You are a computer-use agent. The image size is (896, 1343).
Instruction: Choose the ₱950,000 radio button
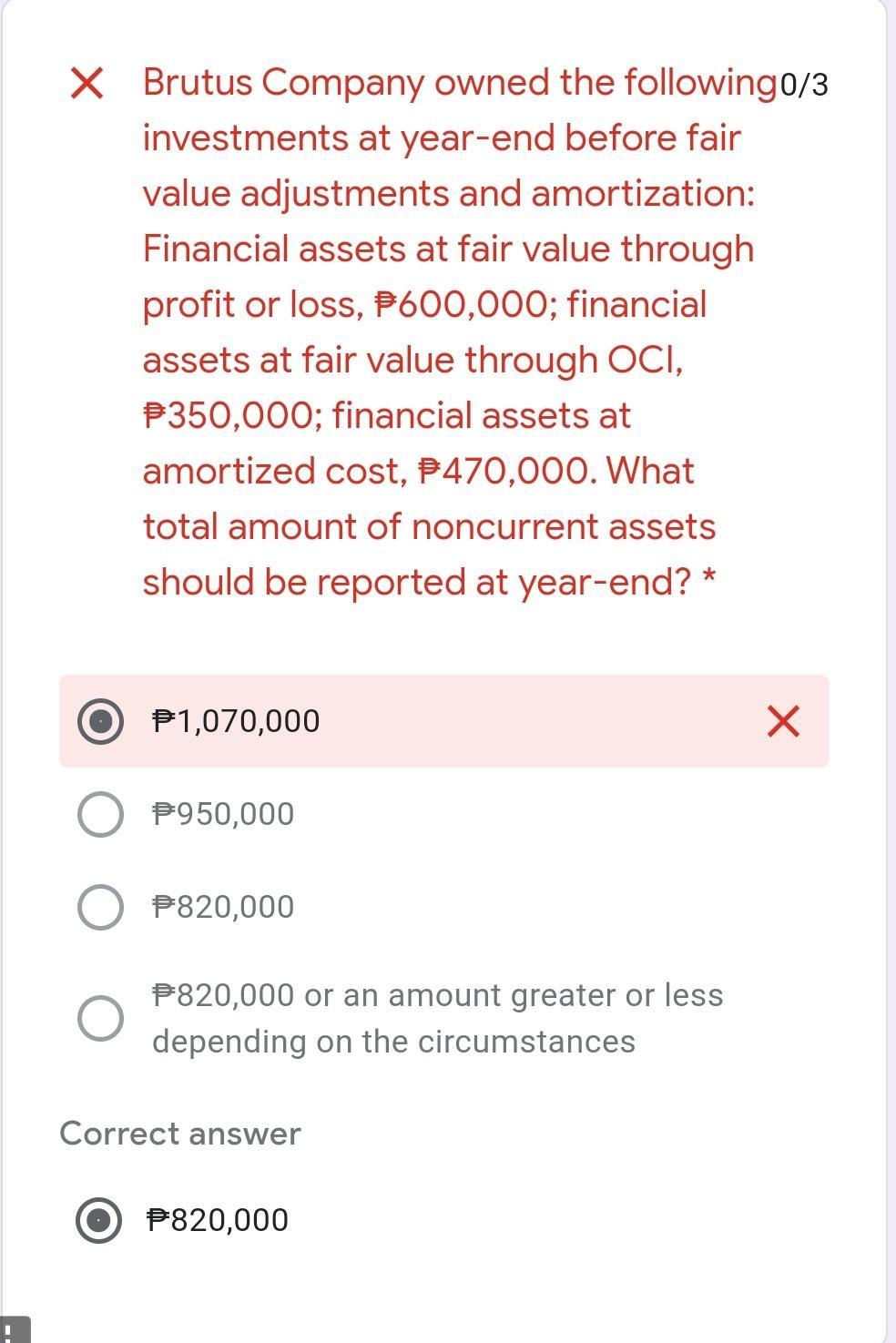point(100,814)
